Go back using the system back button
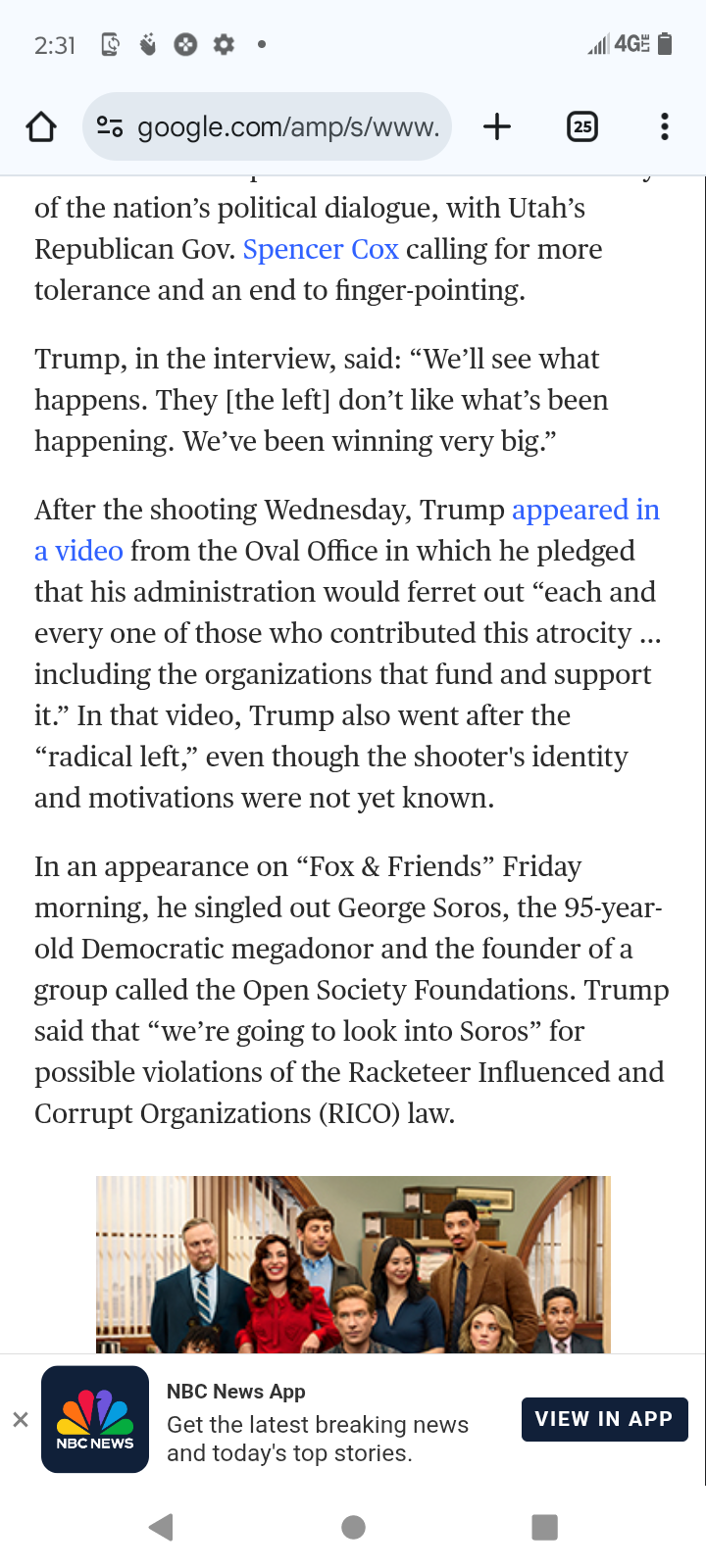Image resolution: width=706 pixels, height=1568 pixels. 161,1527
